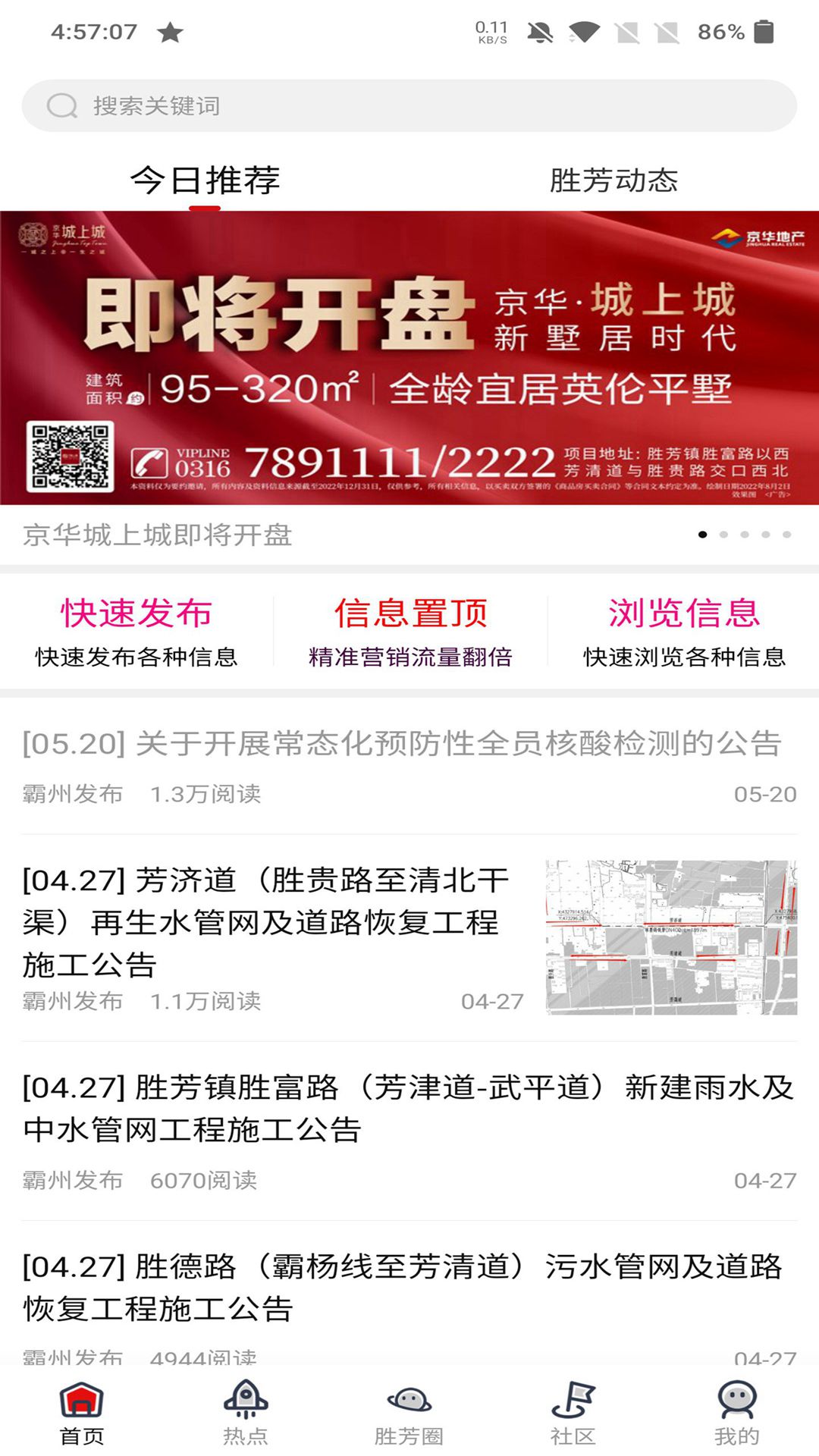Viewport: 819px width, 1456px height.
Task: Select the 今日推荐 tab
Action: (x=205, y=180)
